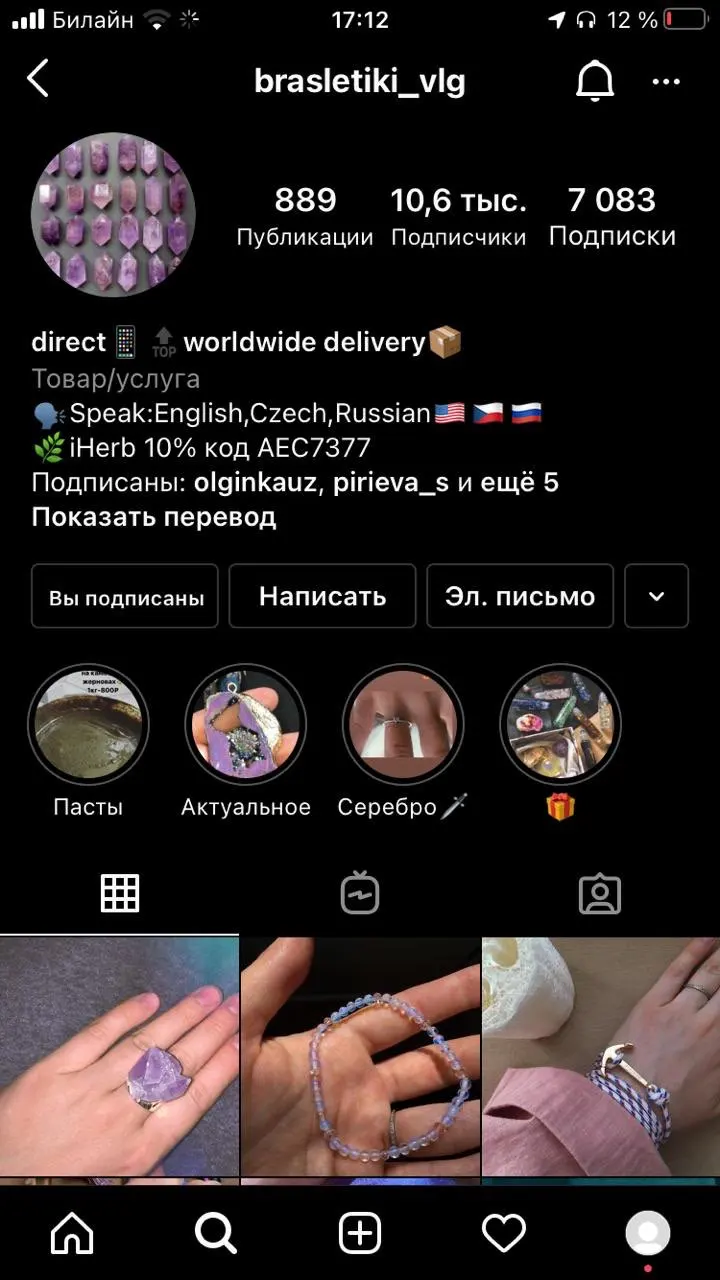The width and height of the screenshot is (720, 1280).
Task: Open the notifications bell for this profile
Action: tap(595, 81)
